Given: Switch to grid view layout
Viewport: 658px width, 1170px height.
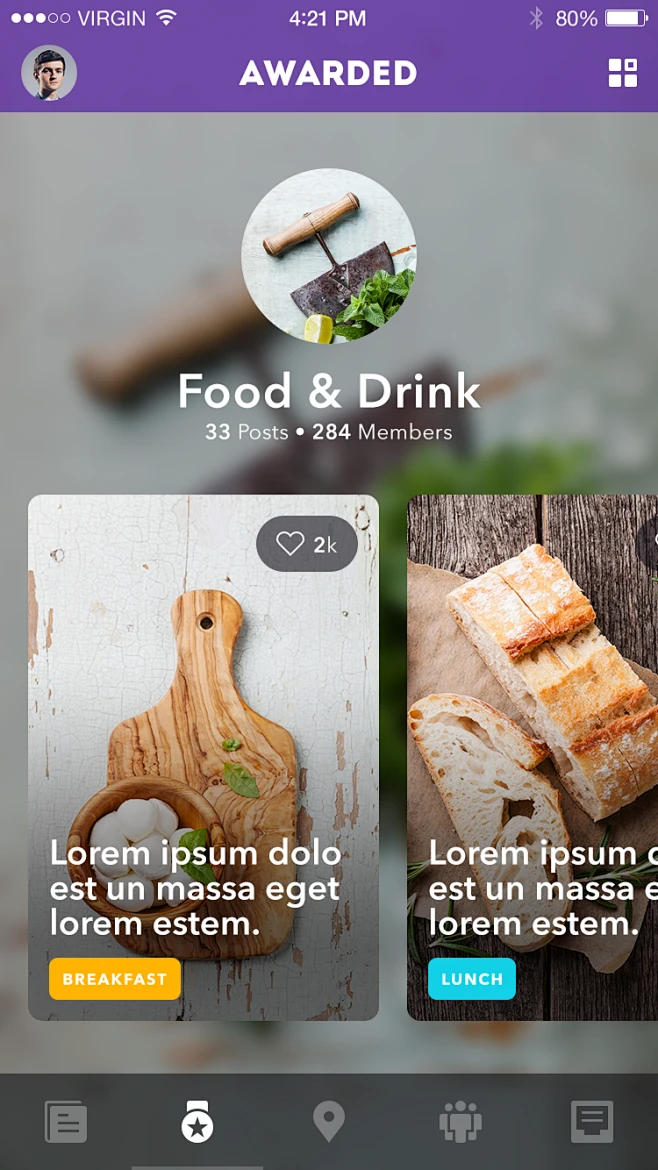Looking at the screenshot, I should [622, 73].
